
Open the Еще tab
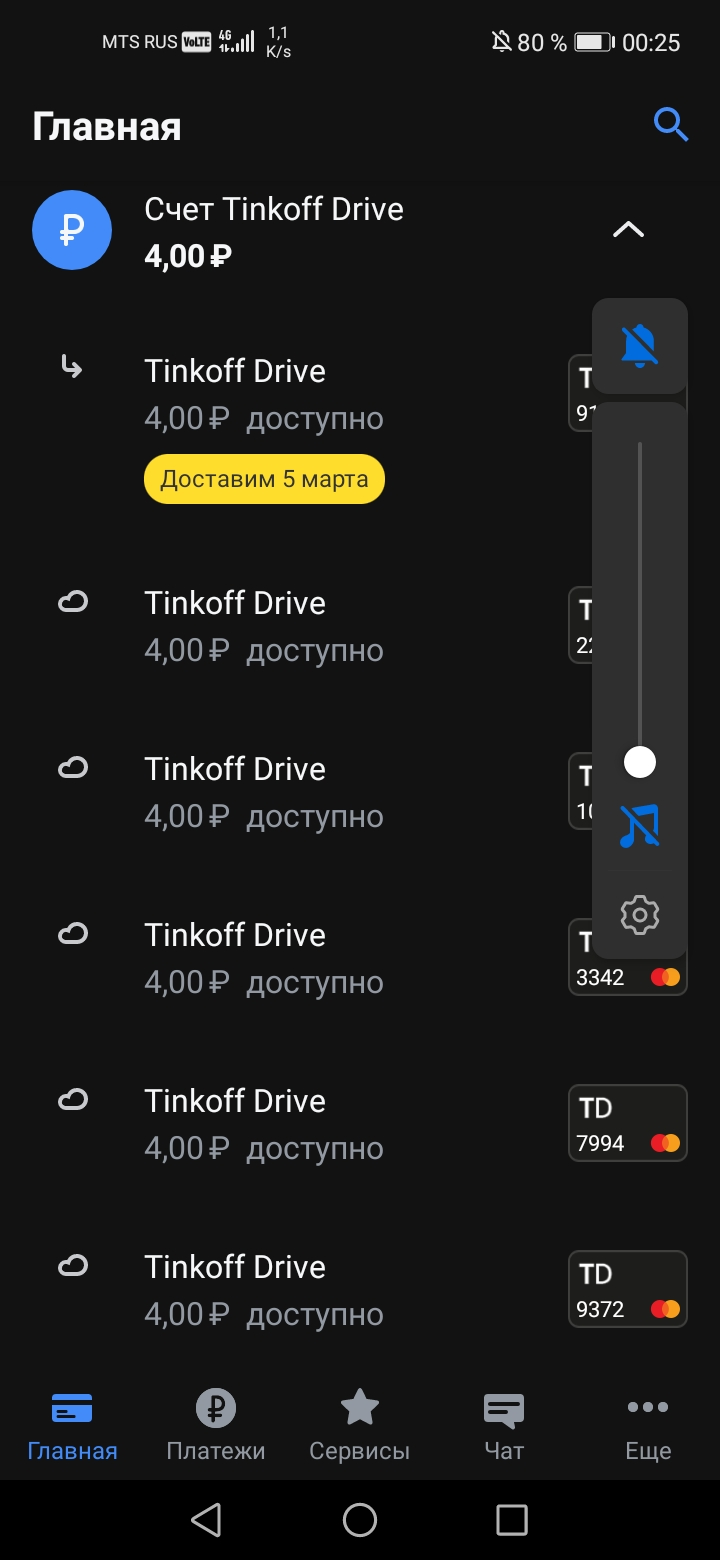[648, 1424]
